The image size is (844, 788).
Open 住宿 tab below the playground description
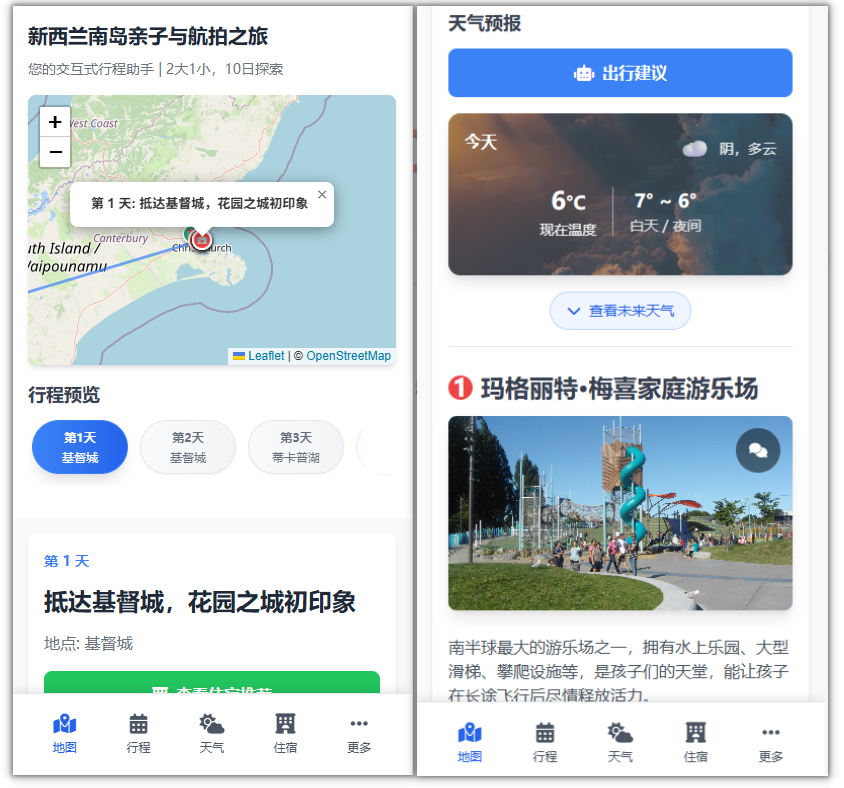[x=695, y=741]
